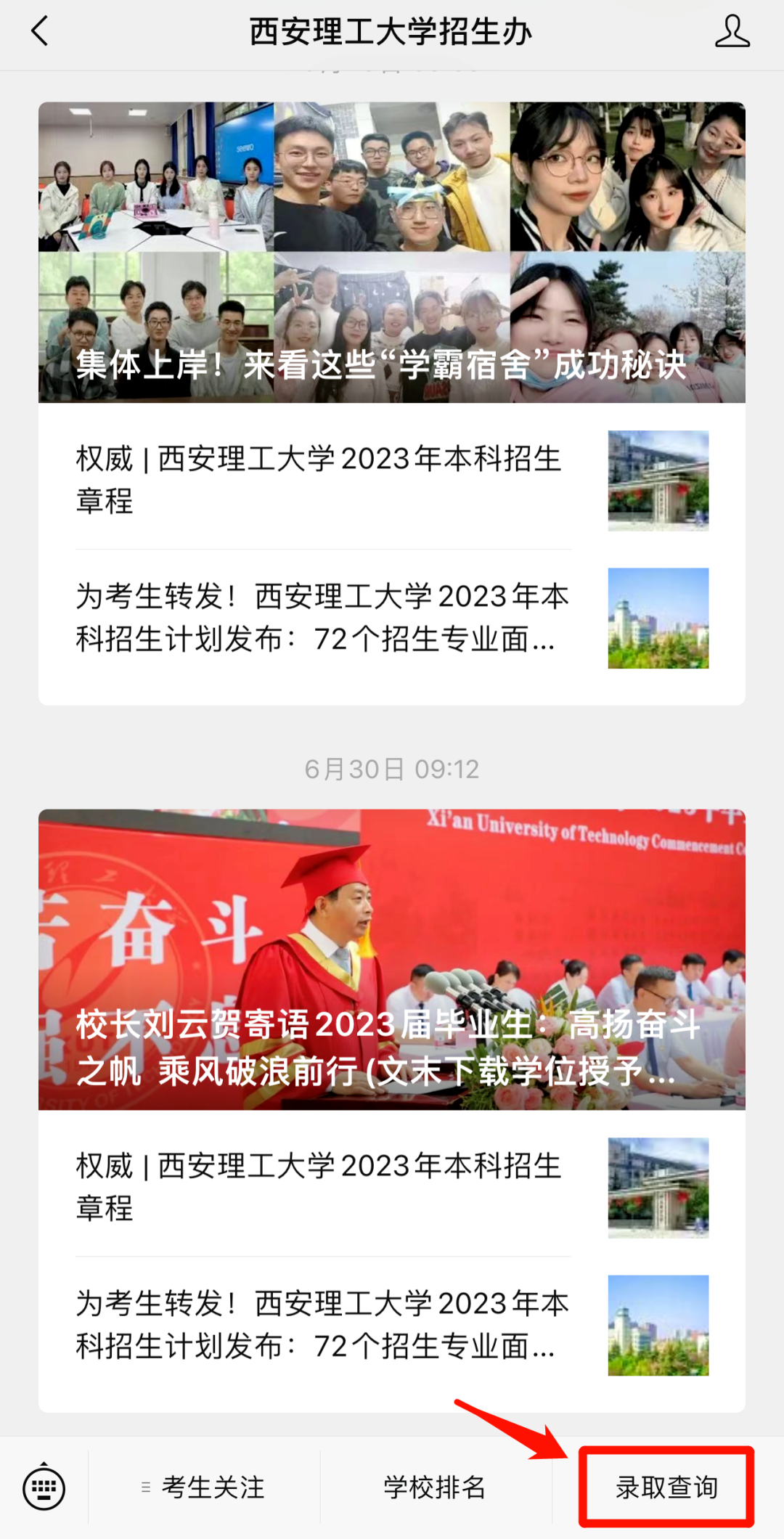The height and width of the screenshot is (1539, 784).
Task: Open 本科招生章程 article in the 6月30日 post
Action: coord(392,1187)
